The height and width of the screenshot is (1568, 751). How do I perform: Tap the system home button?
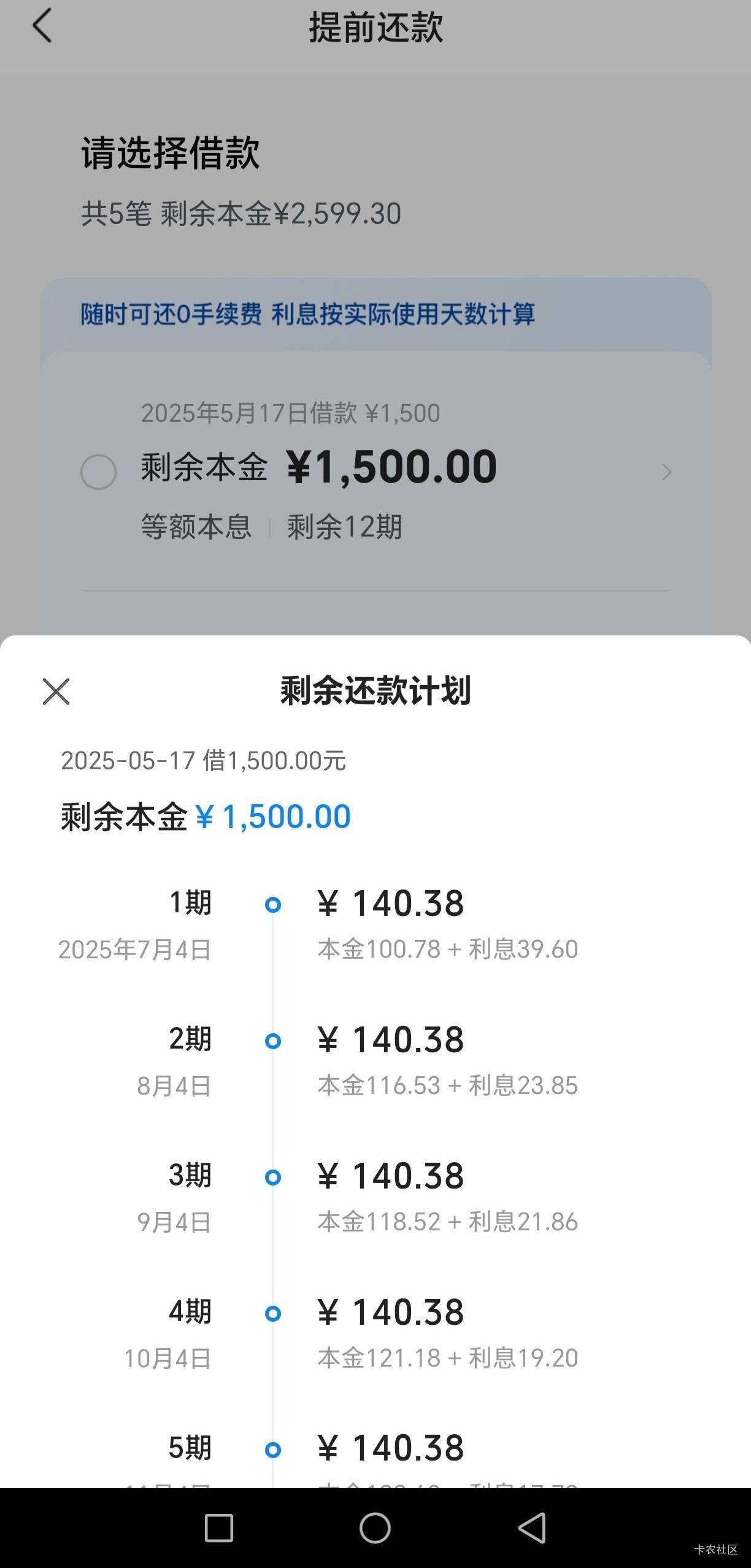click(x=375, y=1527)
